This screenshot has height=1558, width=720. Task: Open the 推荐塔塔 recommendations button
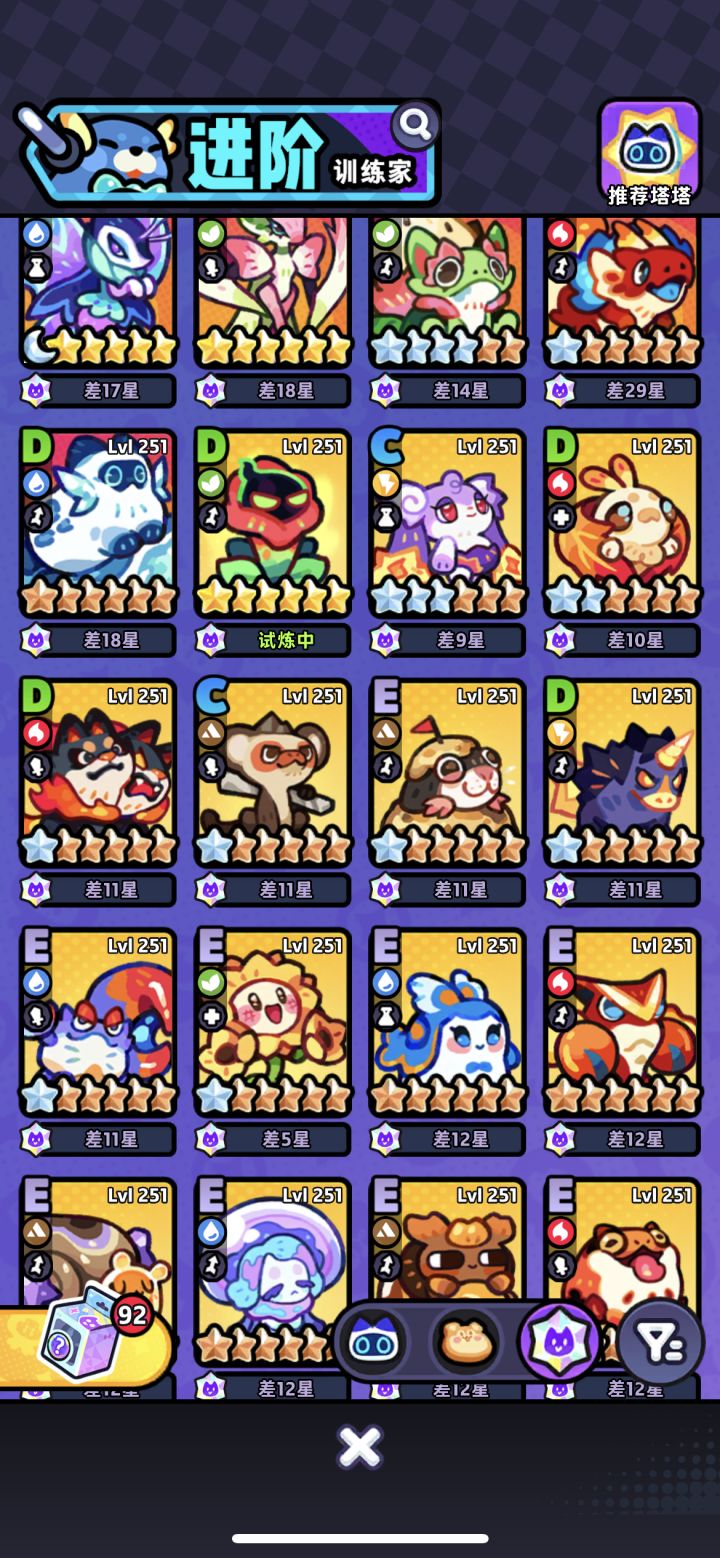(650, 153)
